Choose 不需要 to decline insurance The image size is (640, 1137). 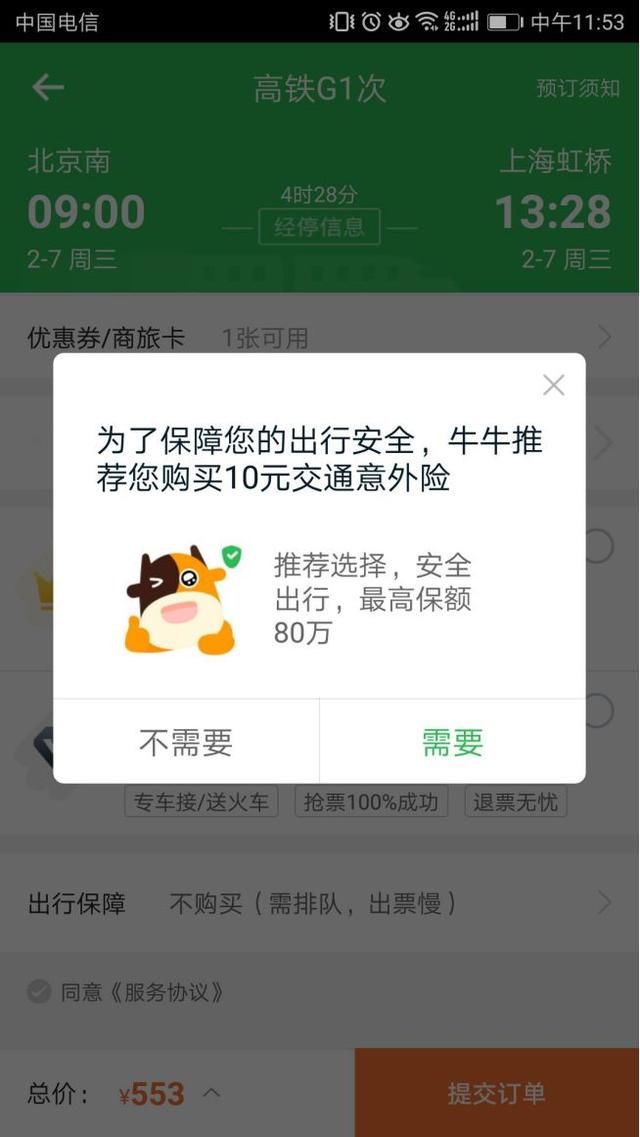186,742
